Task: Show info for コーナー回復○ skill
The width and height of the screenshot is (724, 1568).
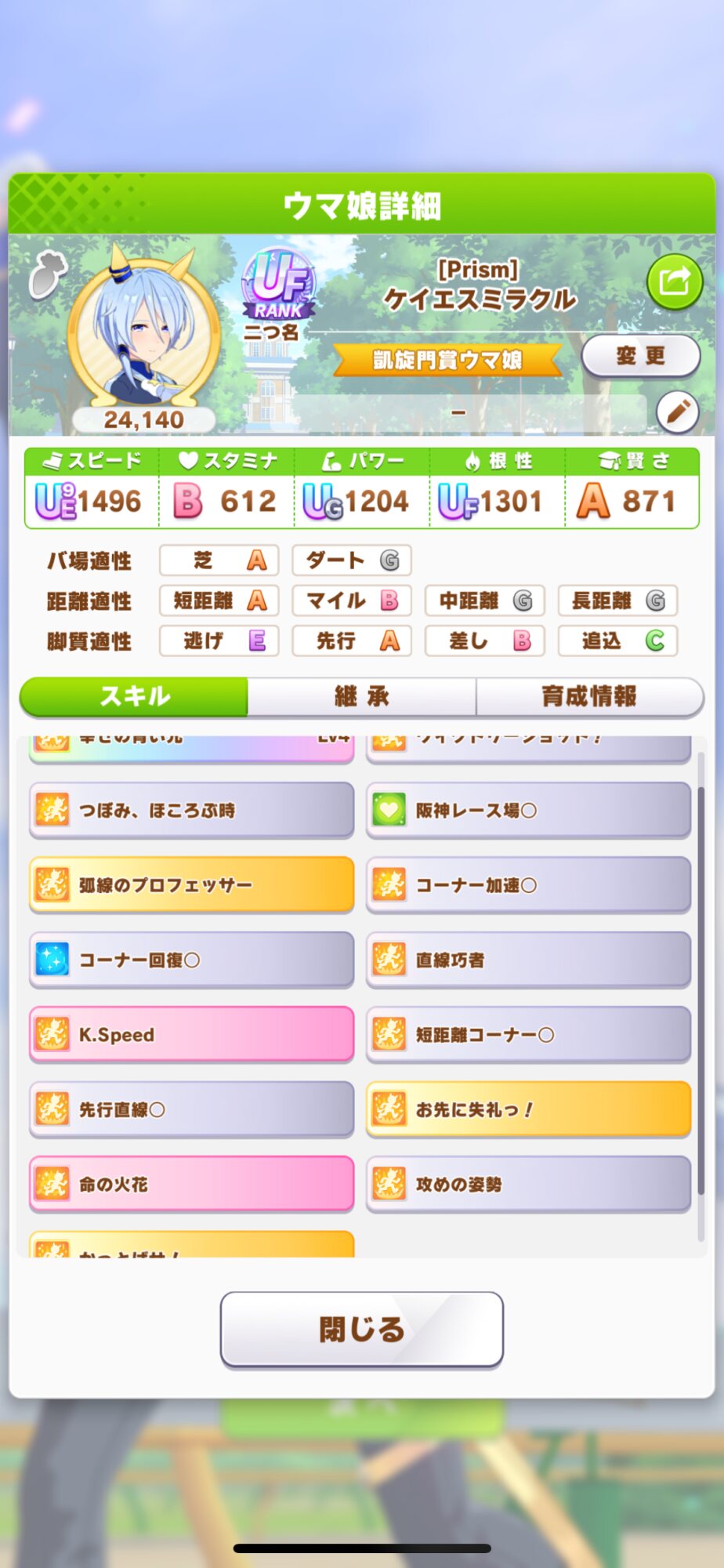Action: tap(191, 960)
